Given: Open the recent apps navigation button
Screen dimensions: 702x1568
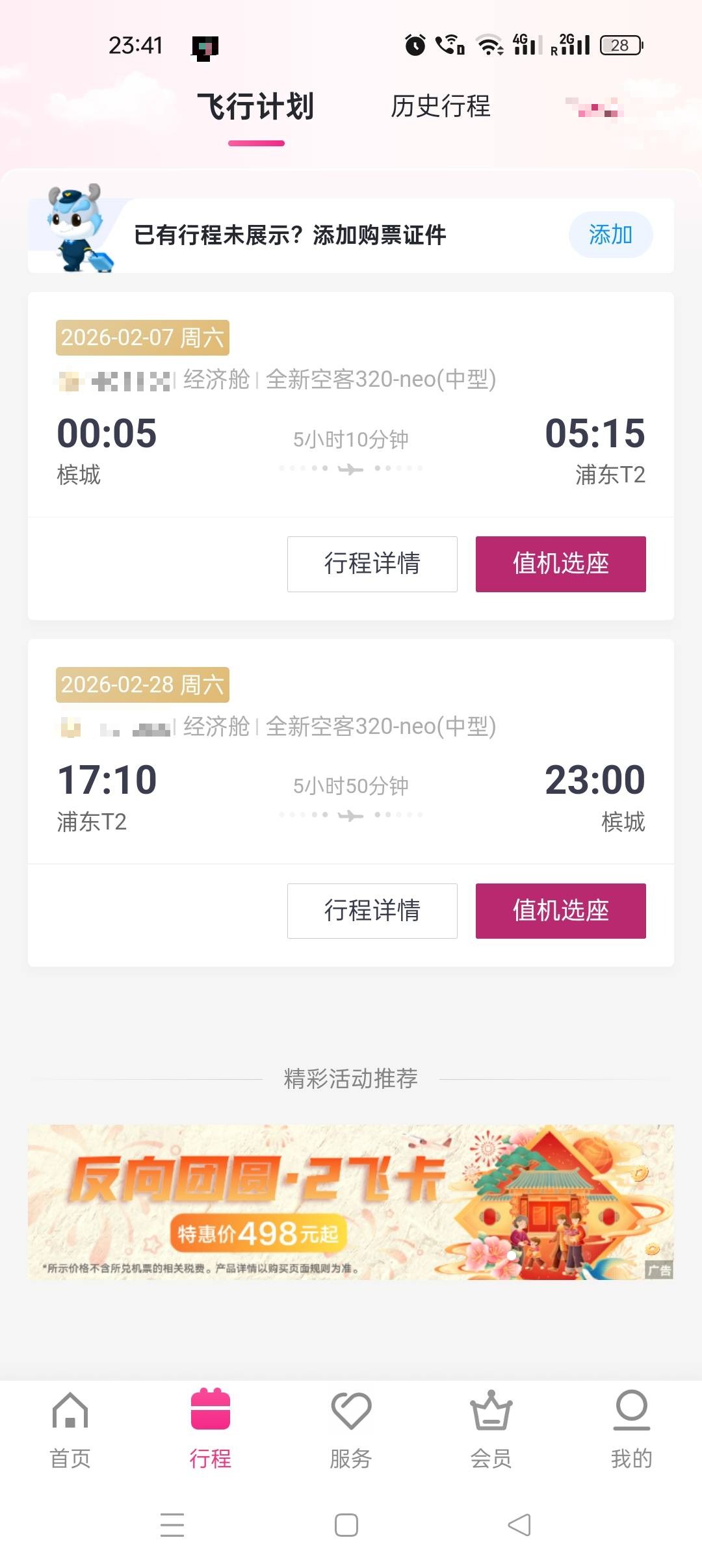Looking at the screenshot, I should click(172, 1524).
